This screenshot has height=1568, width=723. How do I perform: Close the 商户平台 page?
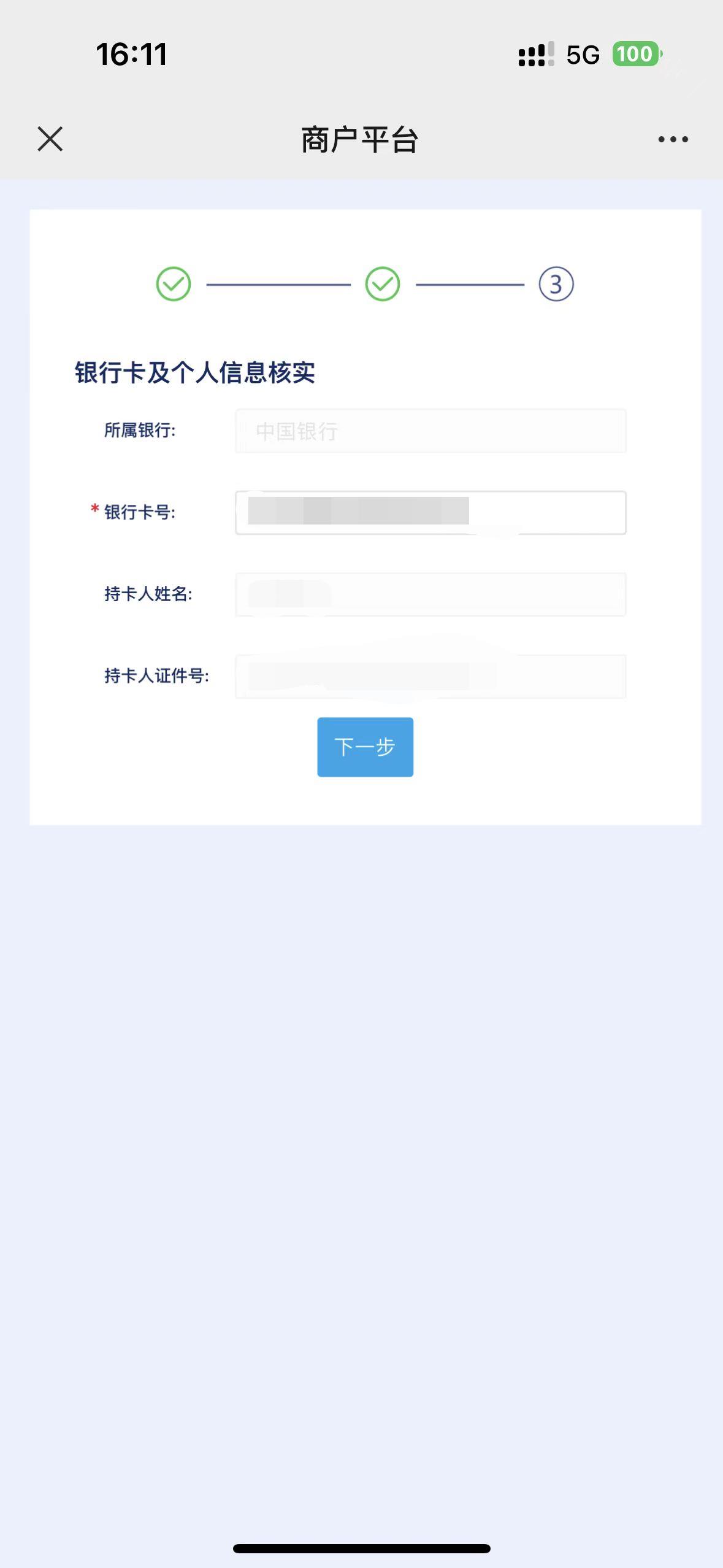coord(50,139)
